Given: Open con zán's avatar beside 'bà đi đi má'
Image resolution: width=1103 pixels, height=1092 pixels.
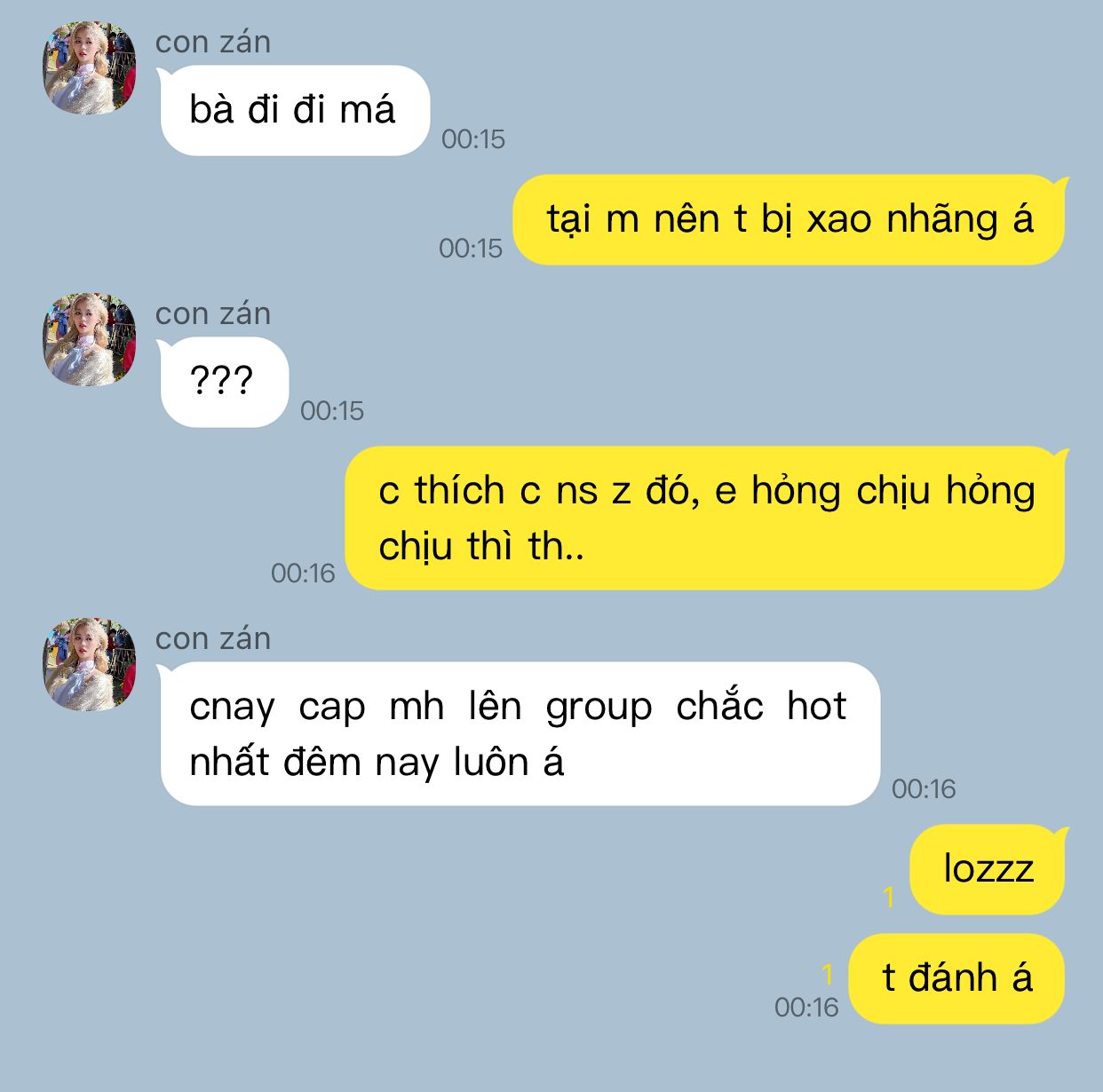Looking at the screenshot, I should coord(89,68).
